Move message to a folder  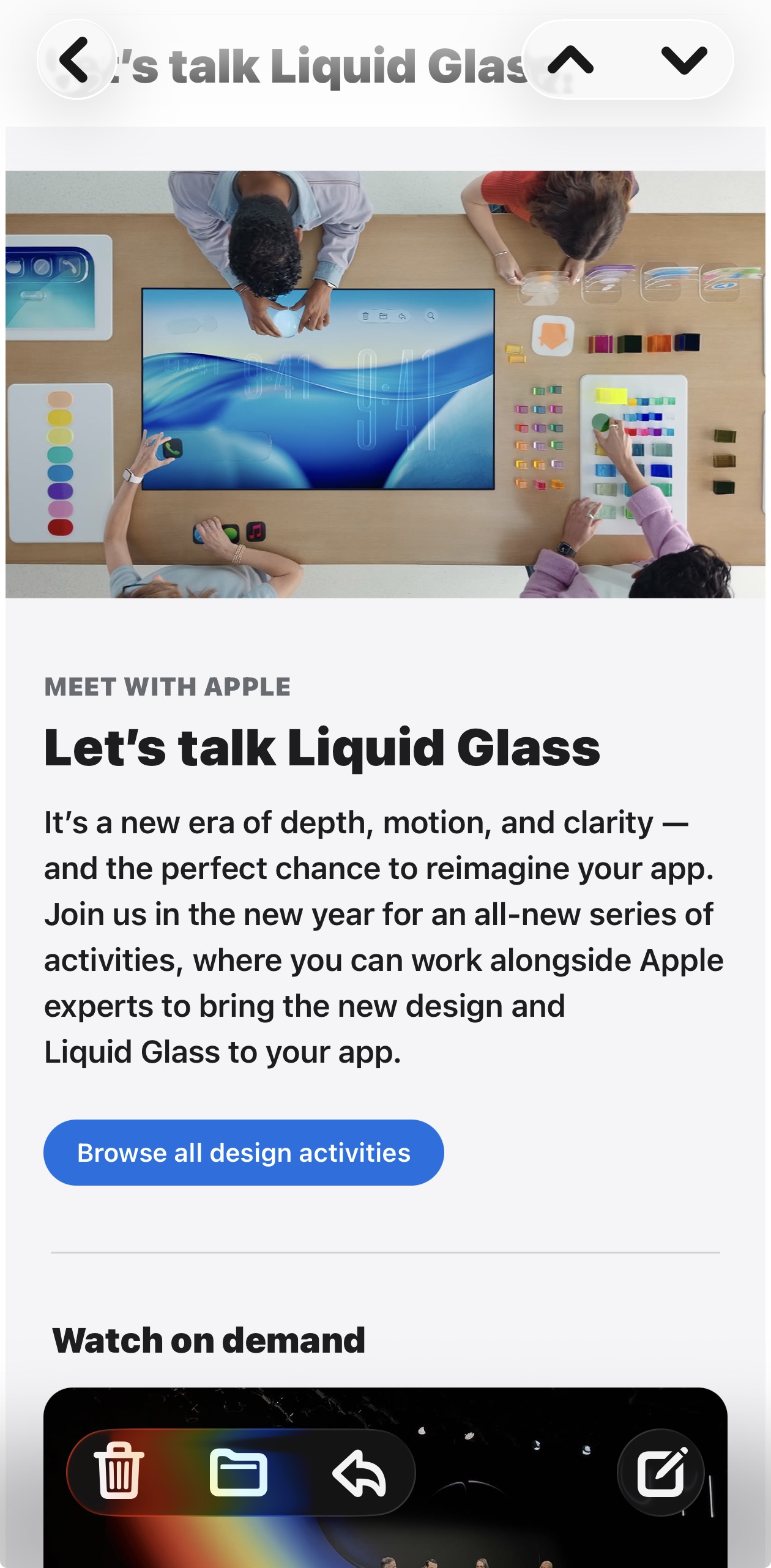point(238,1471)
